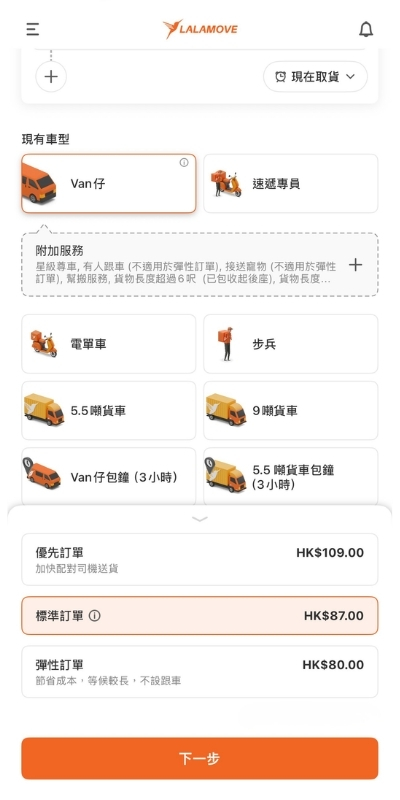
Task: Select the Van仔 vehicle type
Action: point(109,184)
